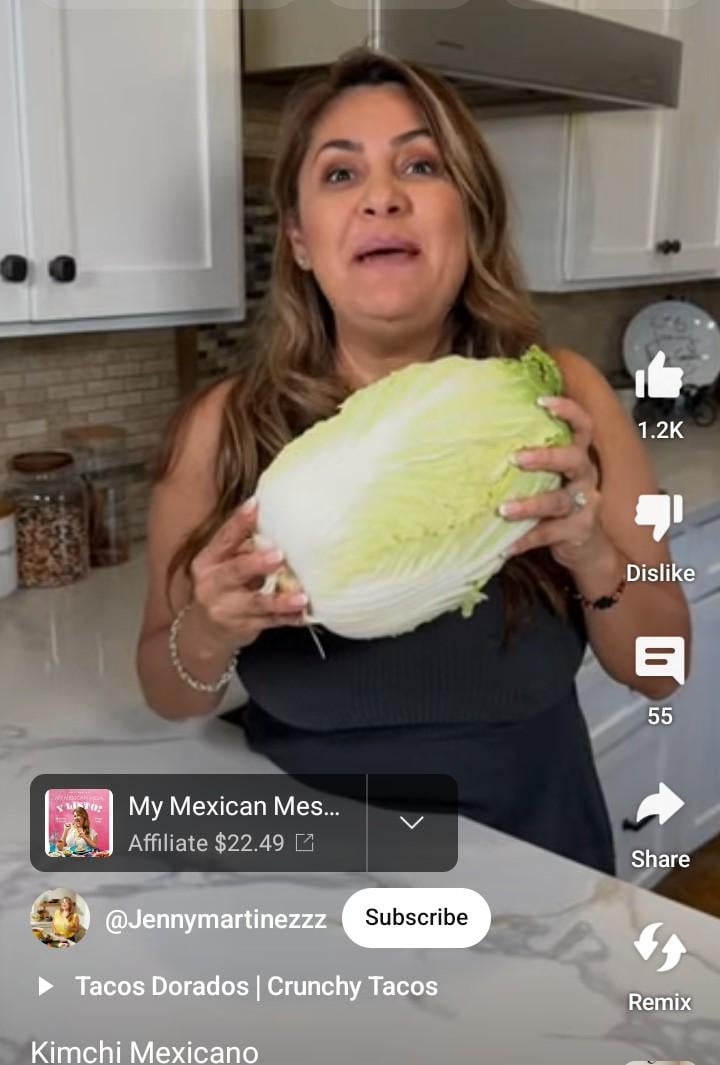Image resolution: width=720 pixels, height=1065 pixels.
Task: Expand the affiliate product card chevron
Action: (x=412, y=823)
